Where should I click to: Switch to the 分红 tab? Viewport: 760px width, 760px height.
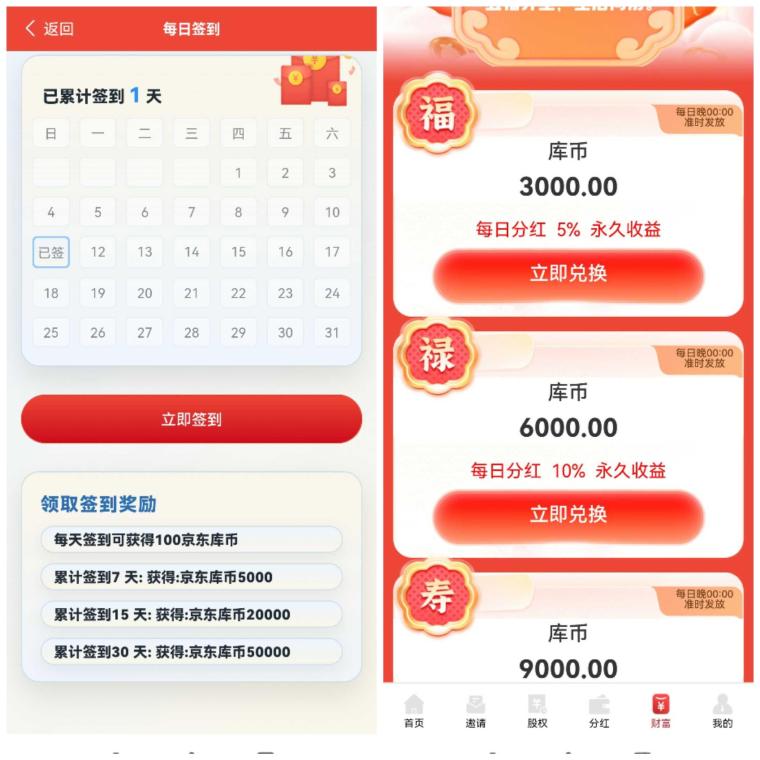pos(599,711)
